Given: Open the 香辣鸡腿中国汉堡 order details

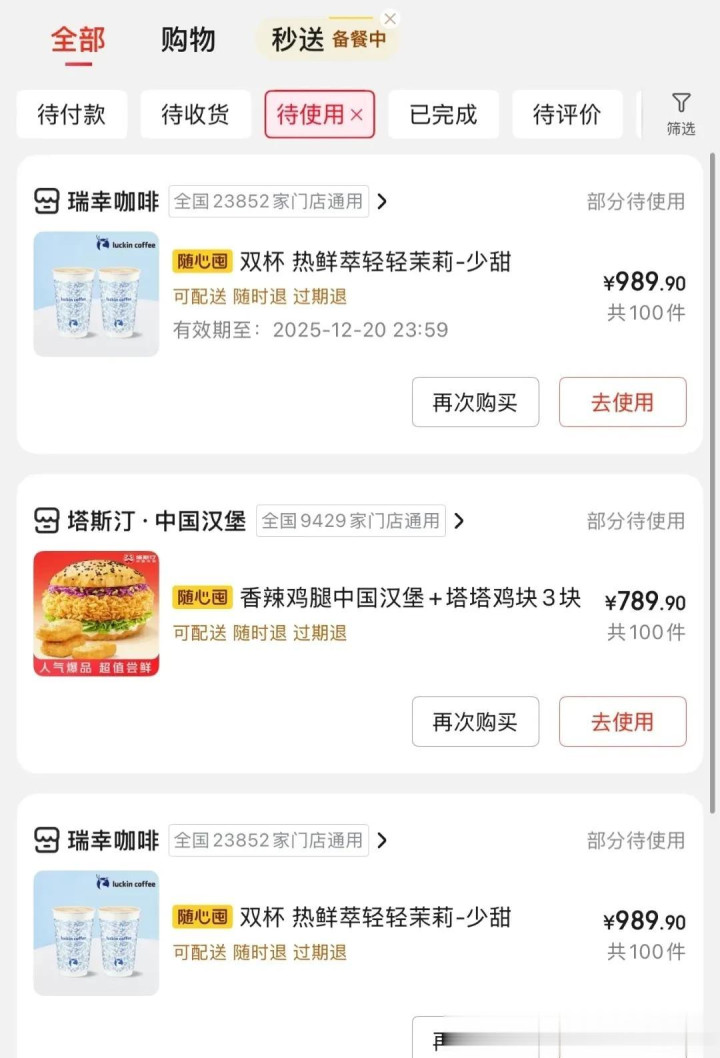Looking at the screenshot, I should [x=410, y=598].
